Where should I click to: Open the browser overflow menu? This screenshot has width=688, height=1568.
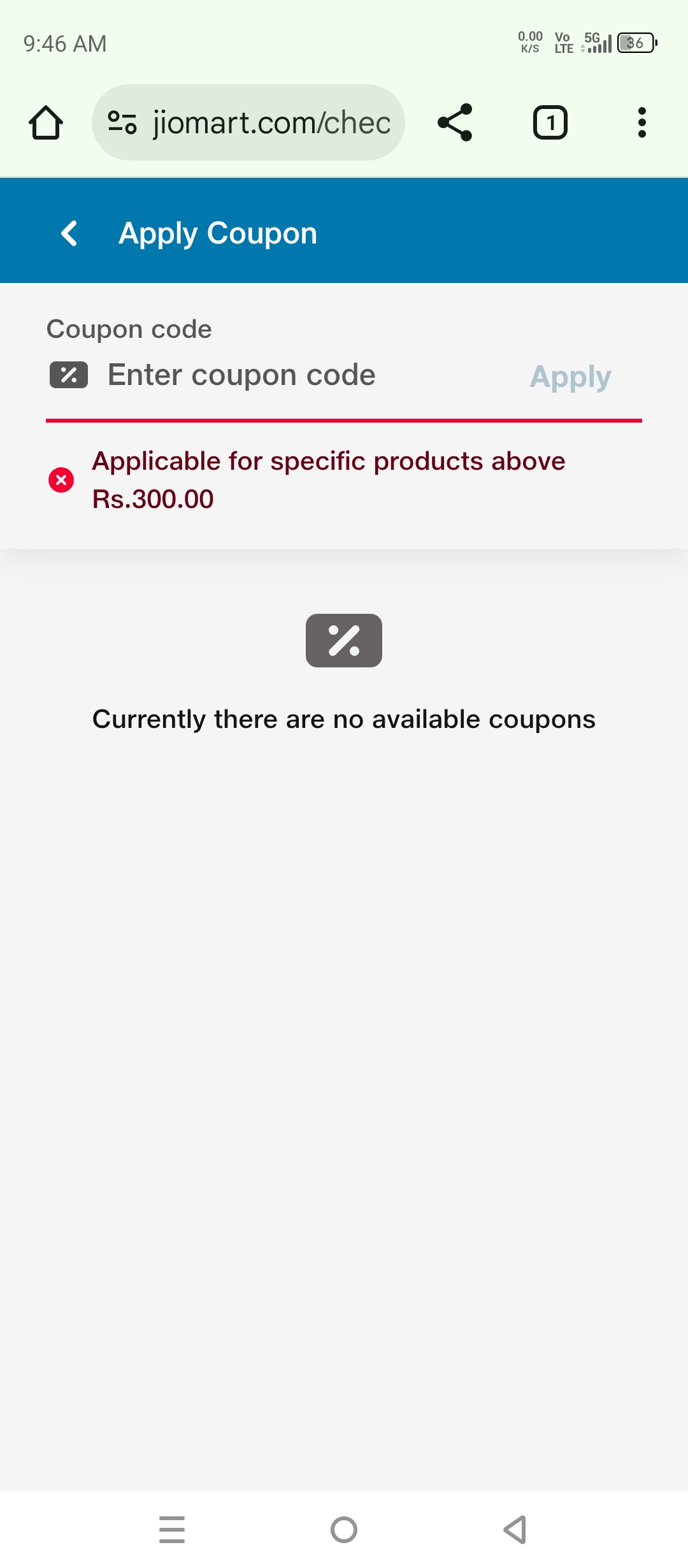coord(641,122)
